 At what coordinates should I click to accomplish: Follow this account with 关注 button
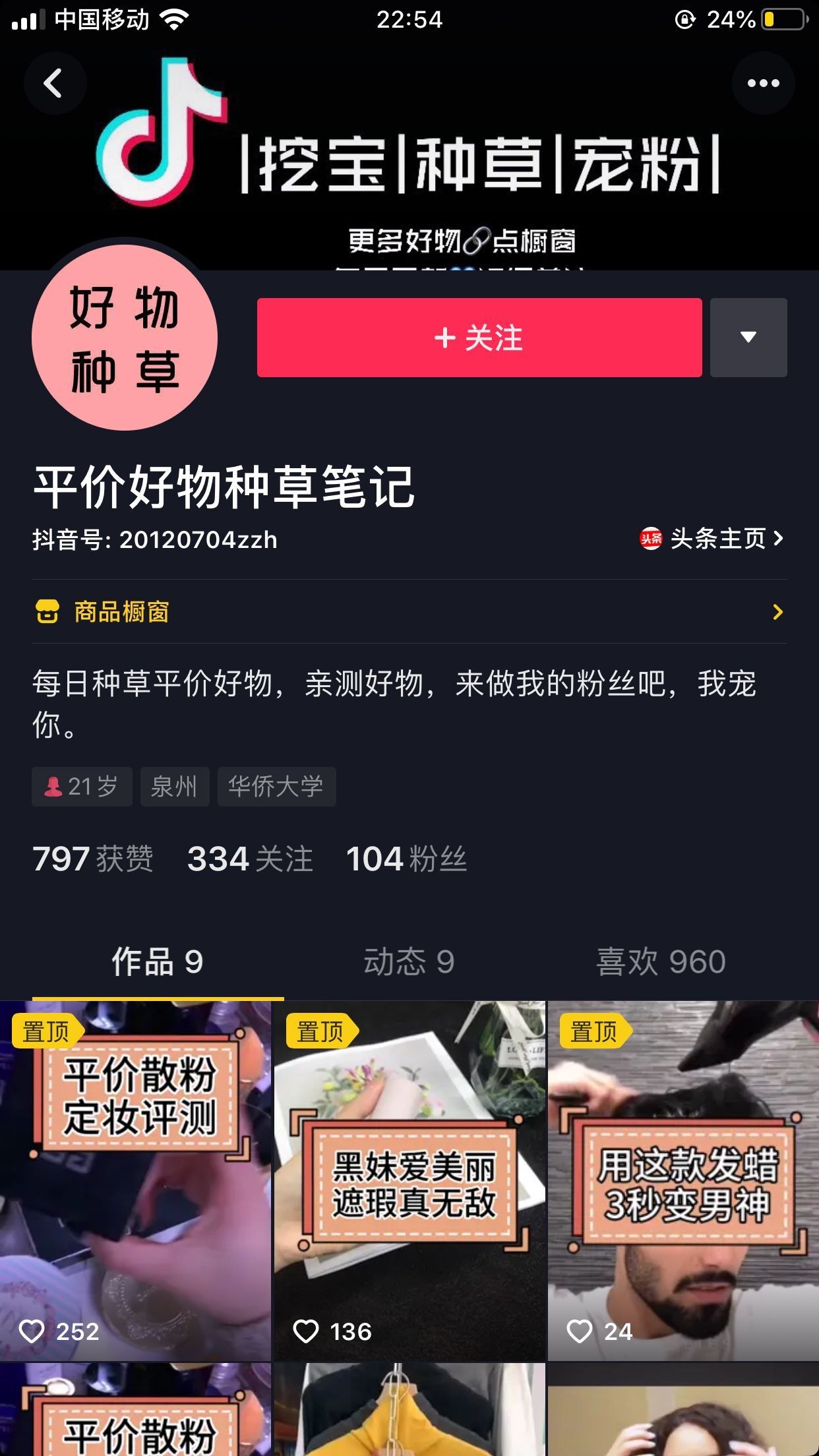(x=479, y=338)
